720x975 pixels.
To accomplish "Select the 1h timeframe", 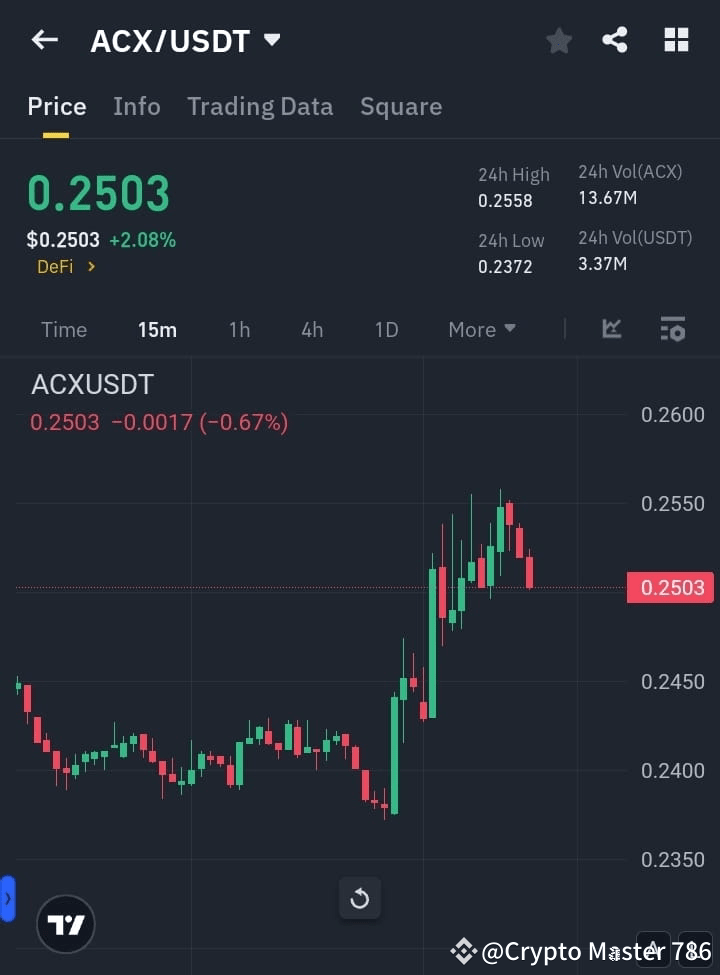I will 239,329.
